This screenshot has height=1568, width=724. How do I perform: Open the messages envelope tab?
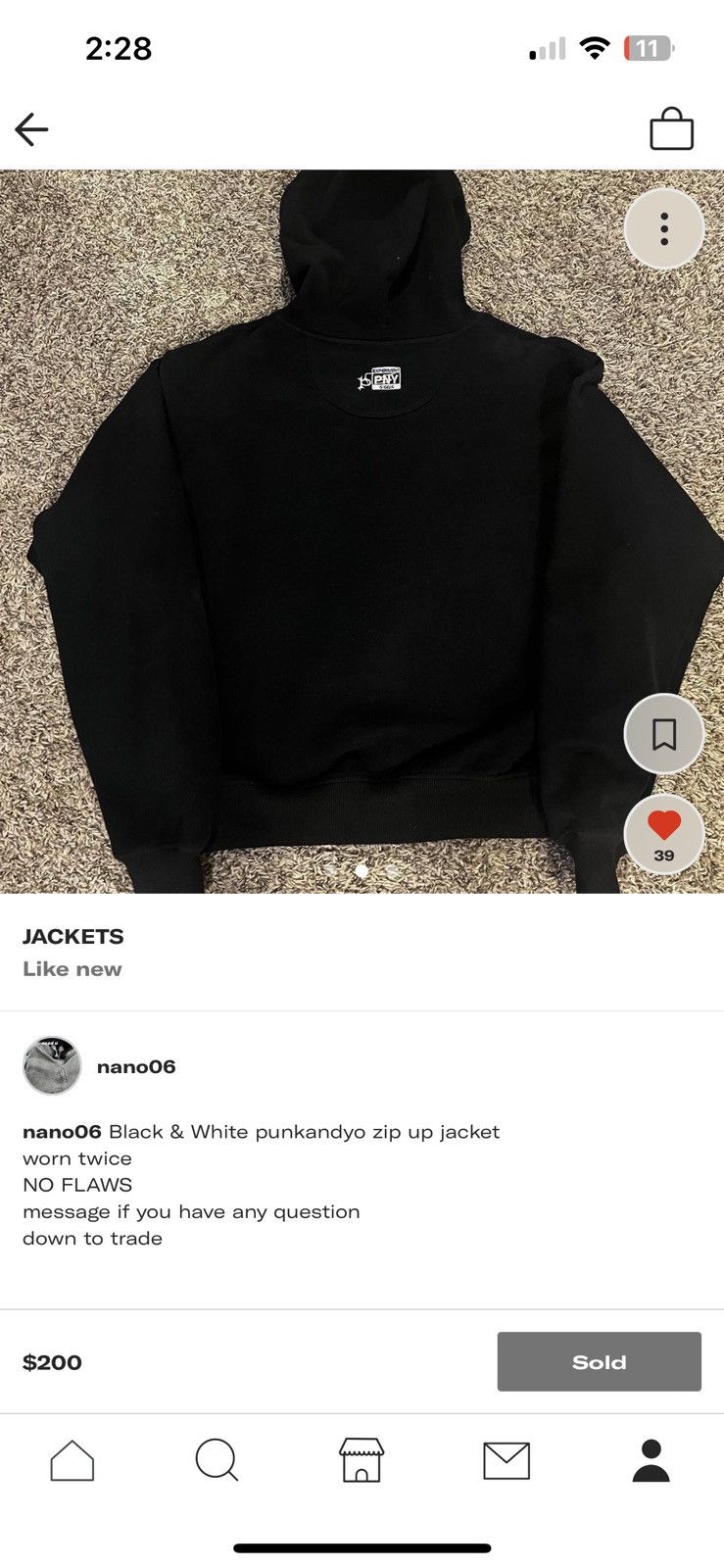pyautogui.click(x=507, y=1460)
